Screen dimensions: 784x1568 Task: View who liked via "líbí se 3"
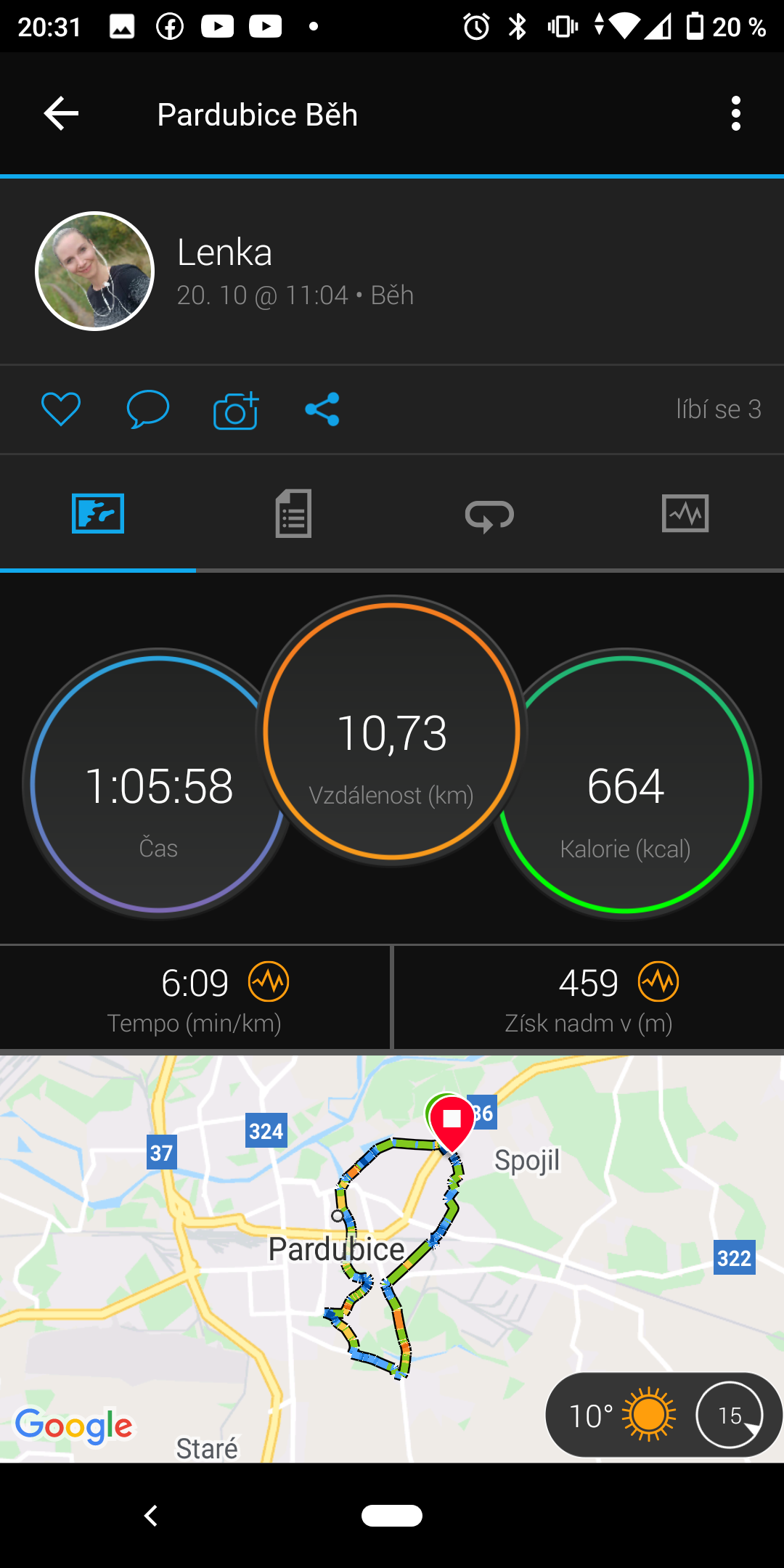[x=719, y=409]
